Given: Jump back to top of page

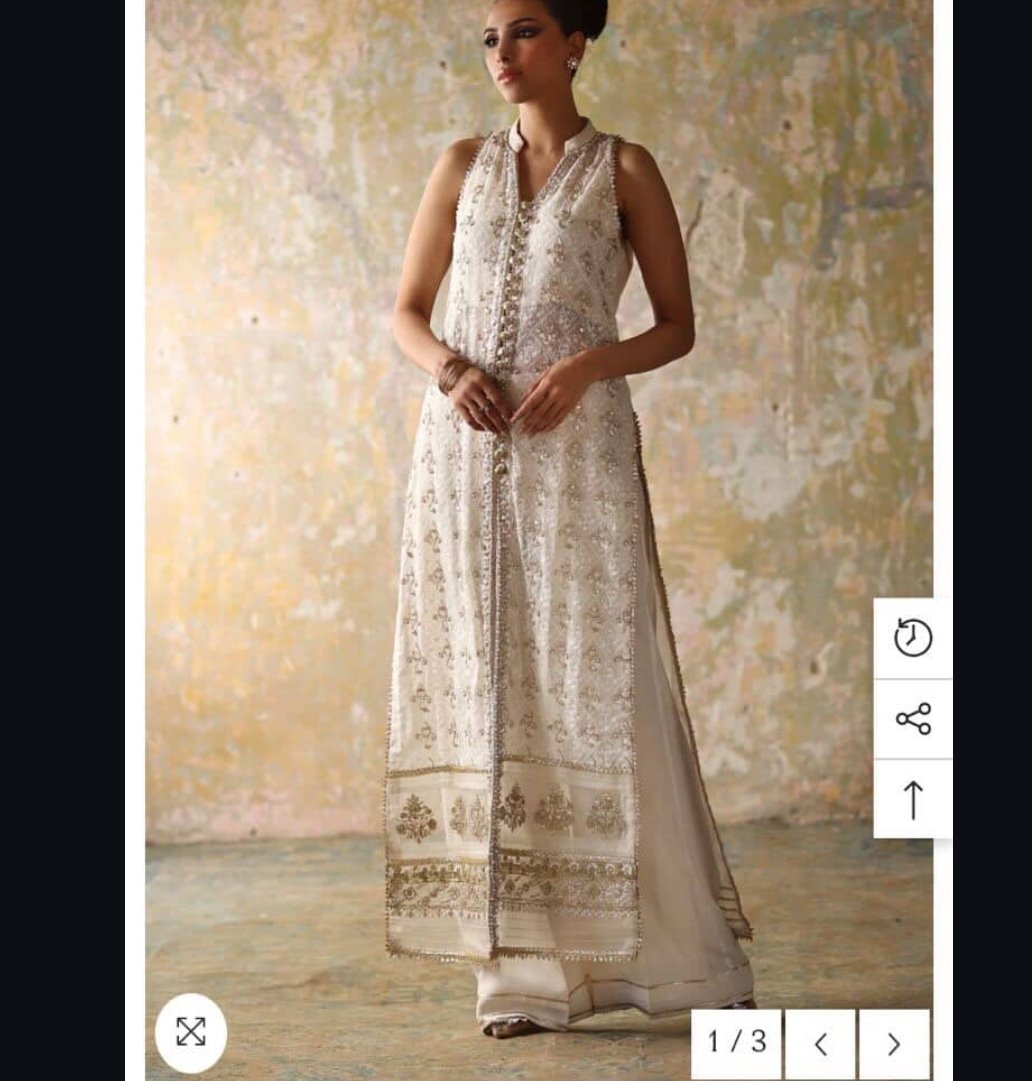Looking at the screenshot, I should click(x=913, y=799).
